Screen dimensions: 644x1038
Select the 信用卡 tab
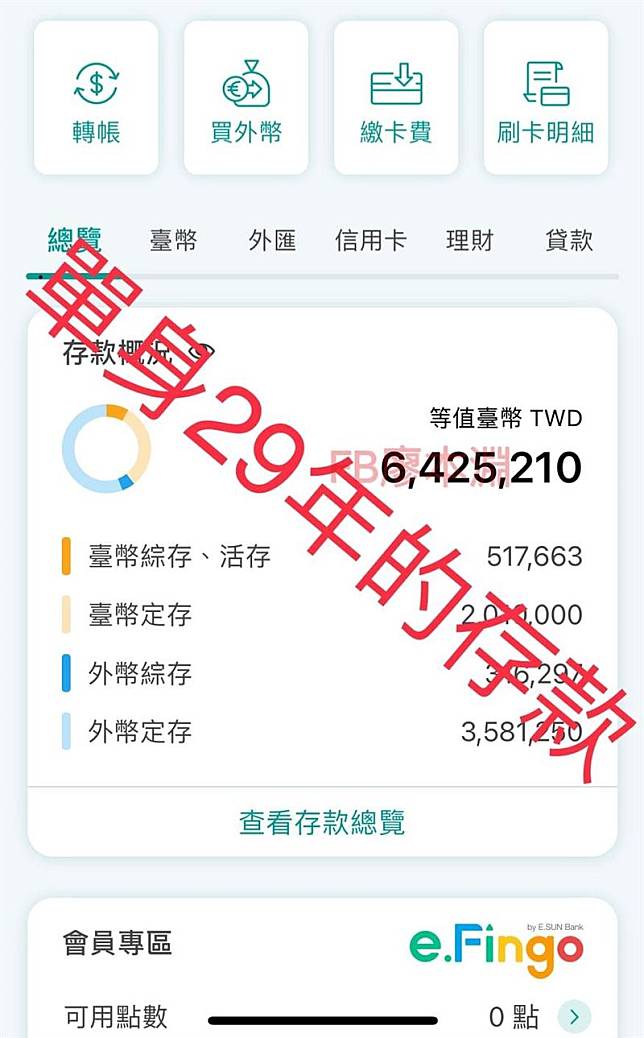point(370,240)
